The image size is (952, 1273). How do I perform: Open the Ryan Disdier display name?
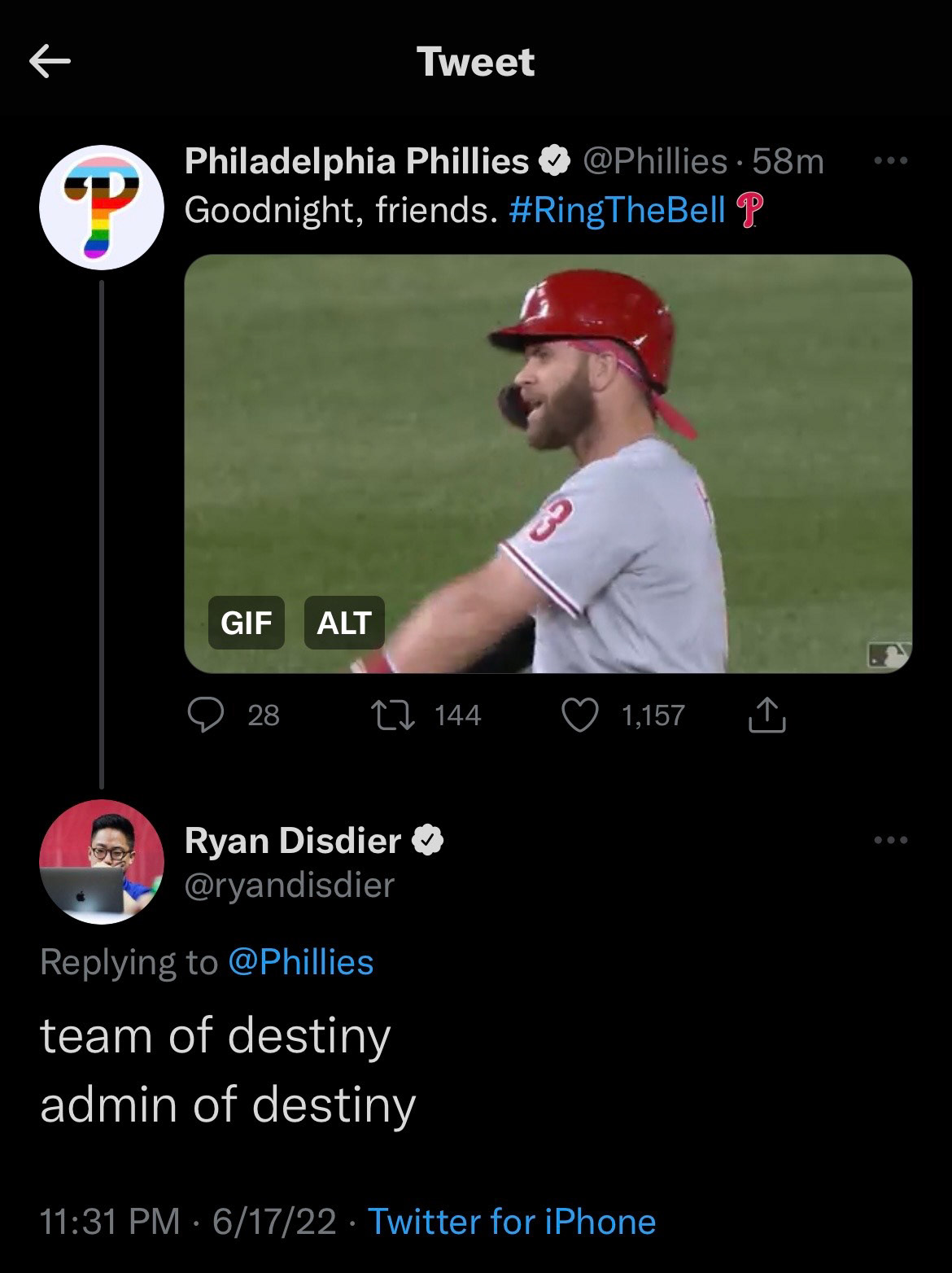(293, 840)
